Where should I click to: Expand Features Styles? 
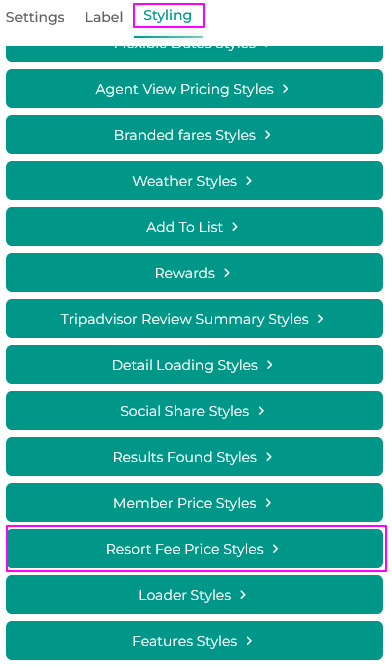click(x=195, y=641)
